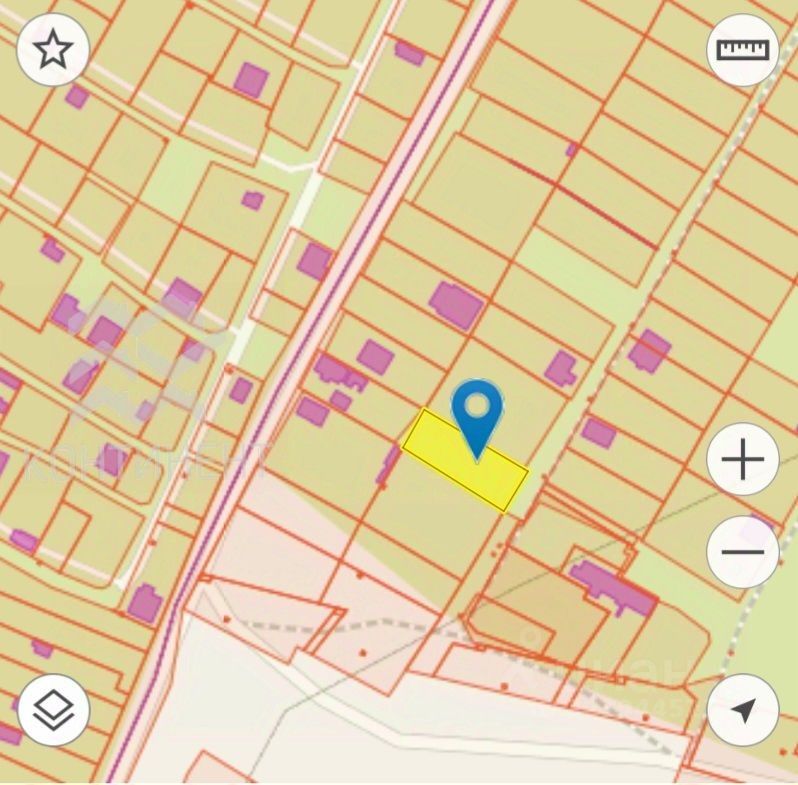Zoom in with the plus button
This screenshot has width=798, height=785.
point(742,460)
